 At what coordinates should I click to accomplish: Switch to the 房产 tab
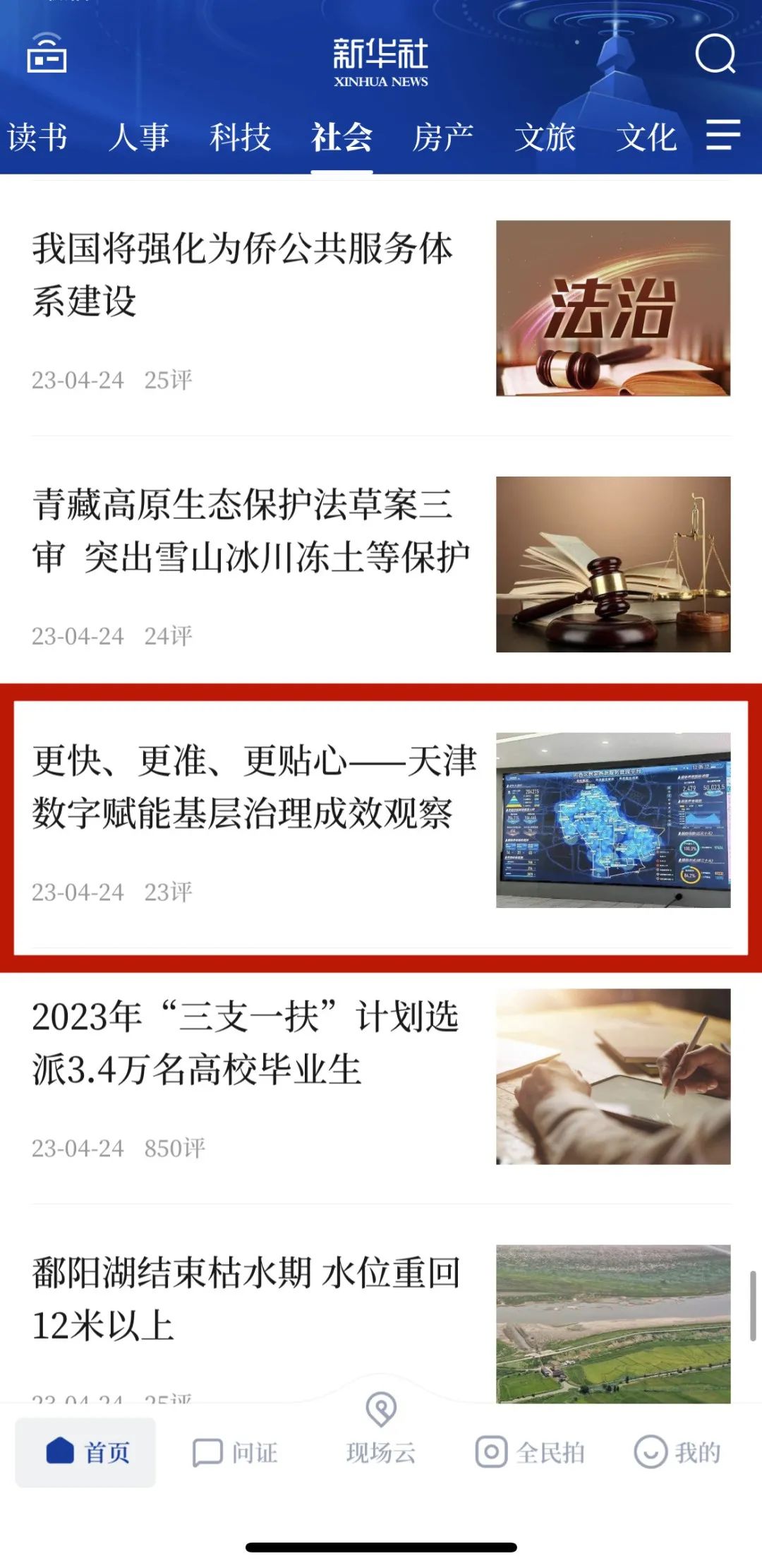coord(443,137)
